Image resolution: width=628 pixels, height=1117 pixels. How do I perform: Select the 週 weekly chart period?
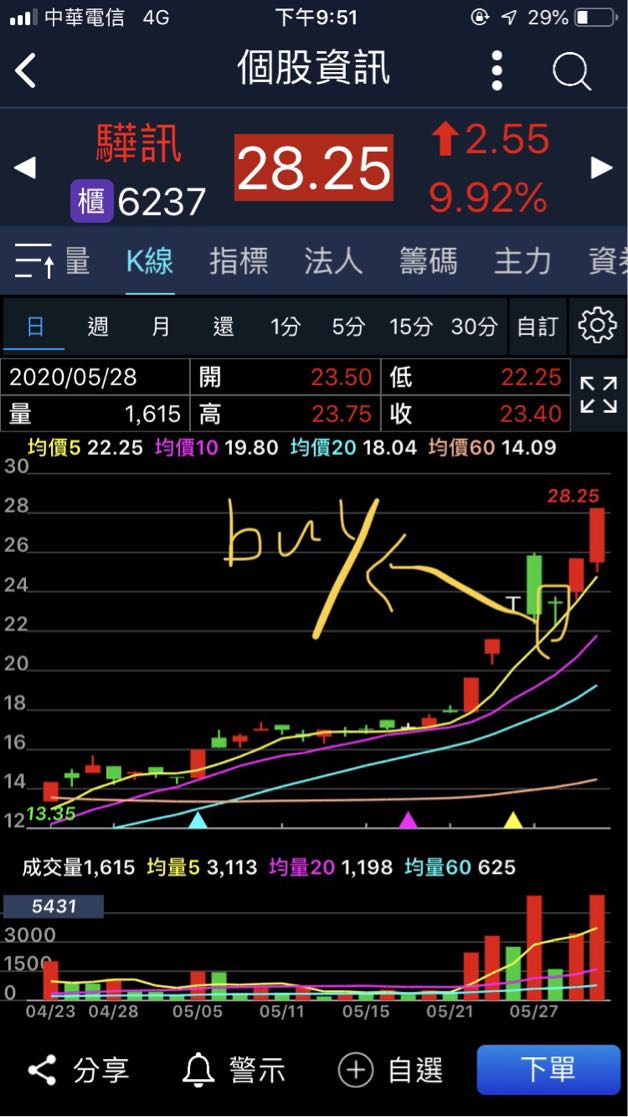pyautogui.click(x=98, y=326)
